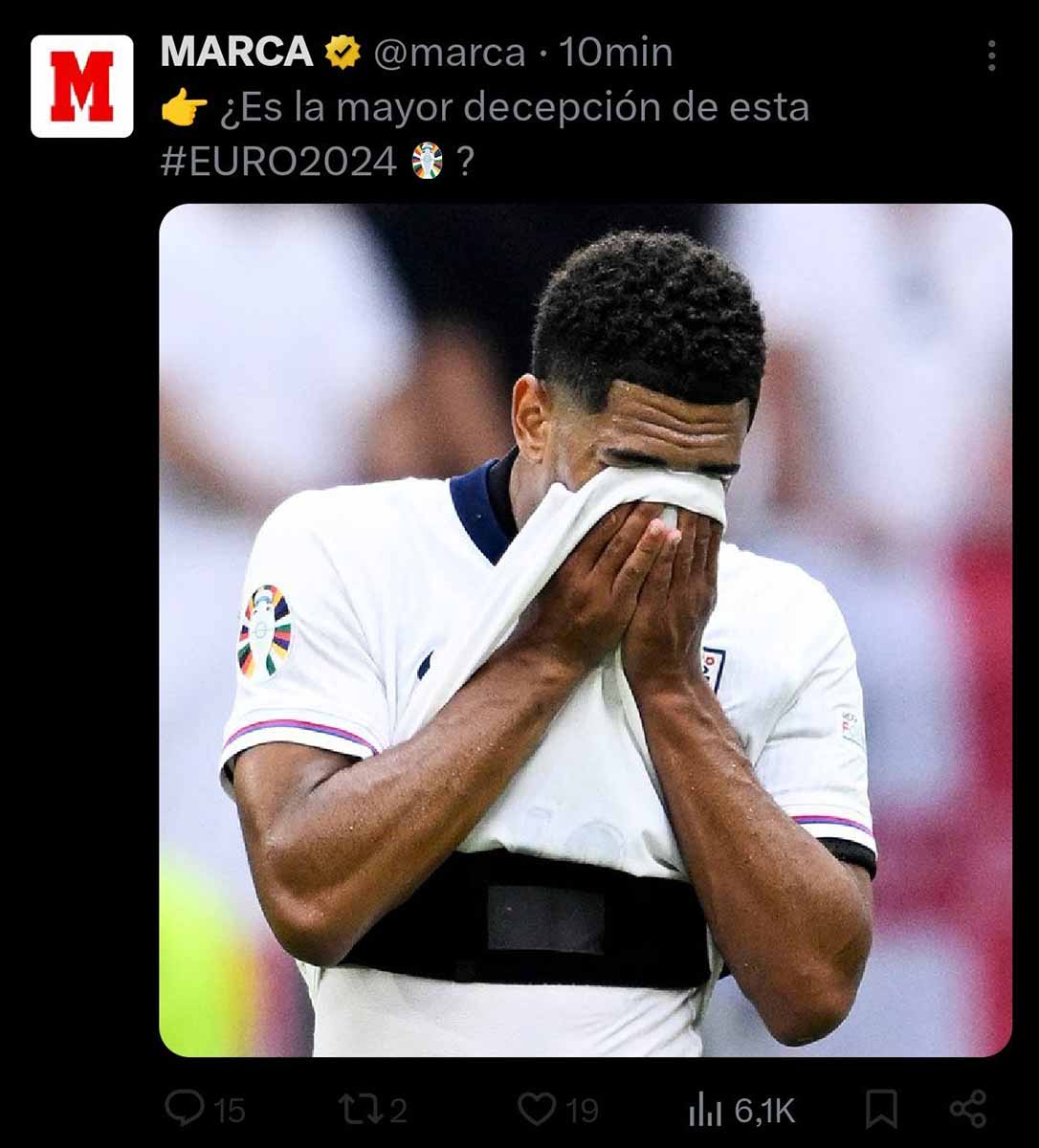Open the @marca handle
The width and height of the screenshot is (1039, 1148).
tap(449, 53)
